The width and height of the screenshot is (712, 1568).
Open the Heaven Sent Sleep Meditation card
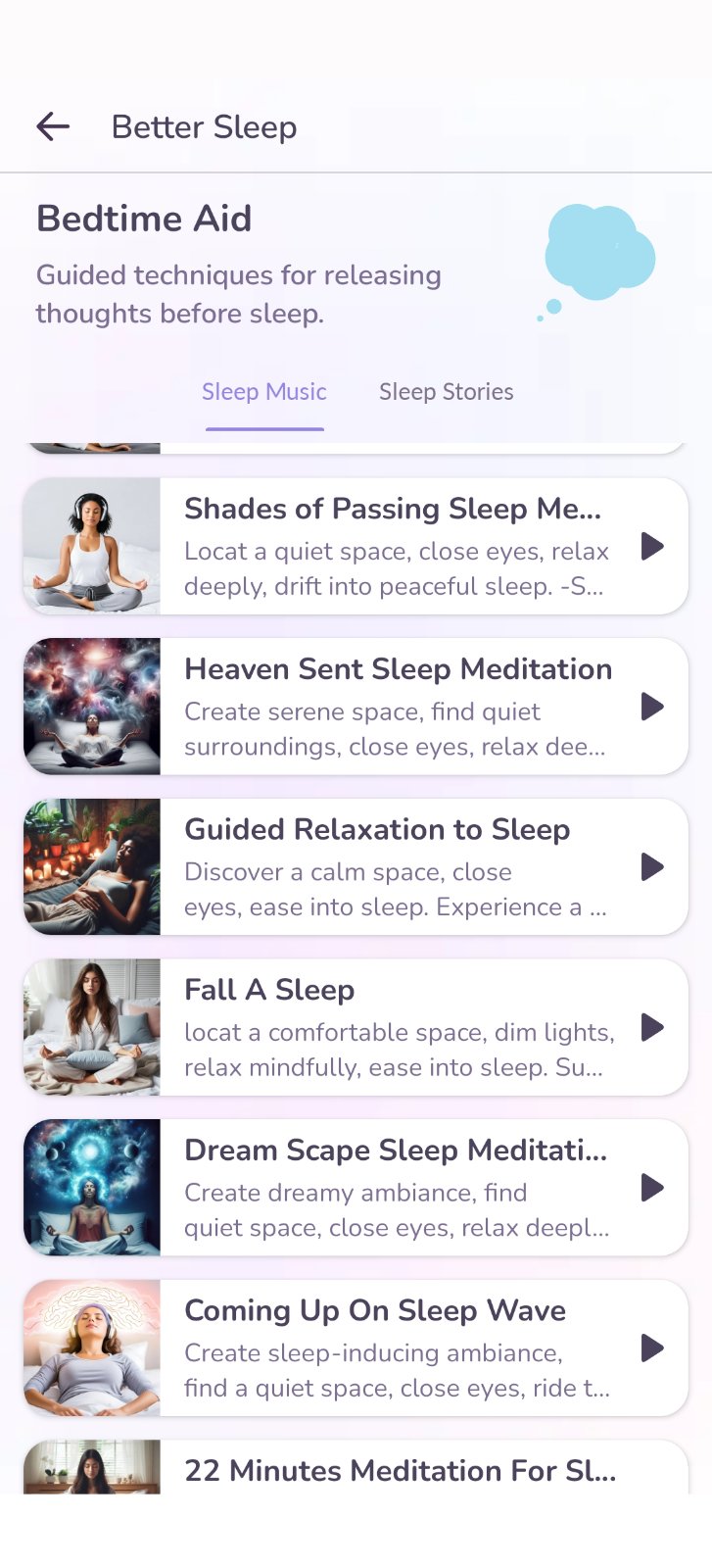point(392,707)
